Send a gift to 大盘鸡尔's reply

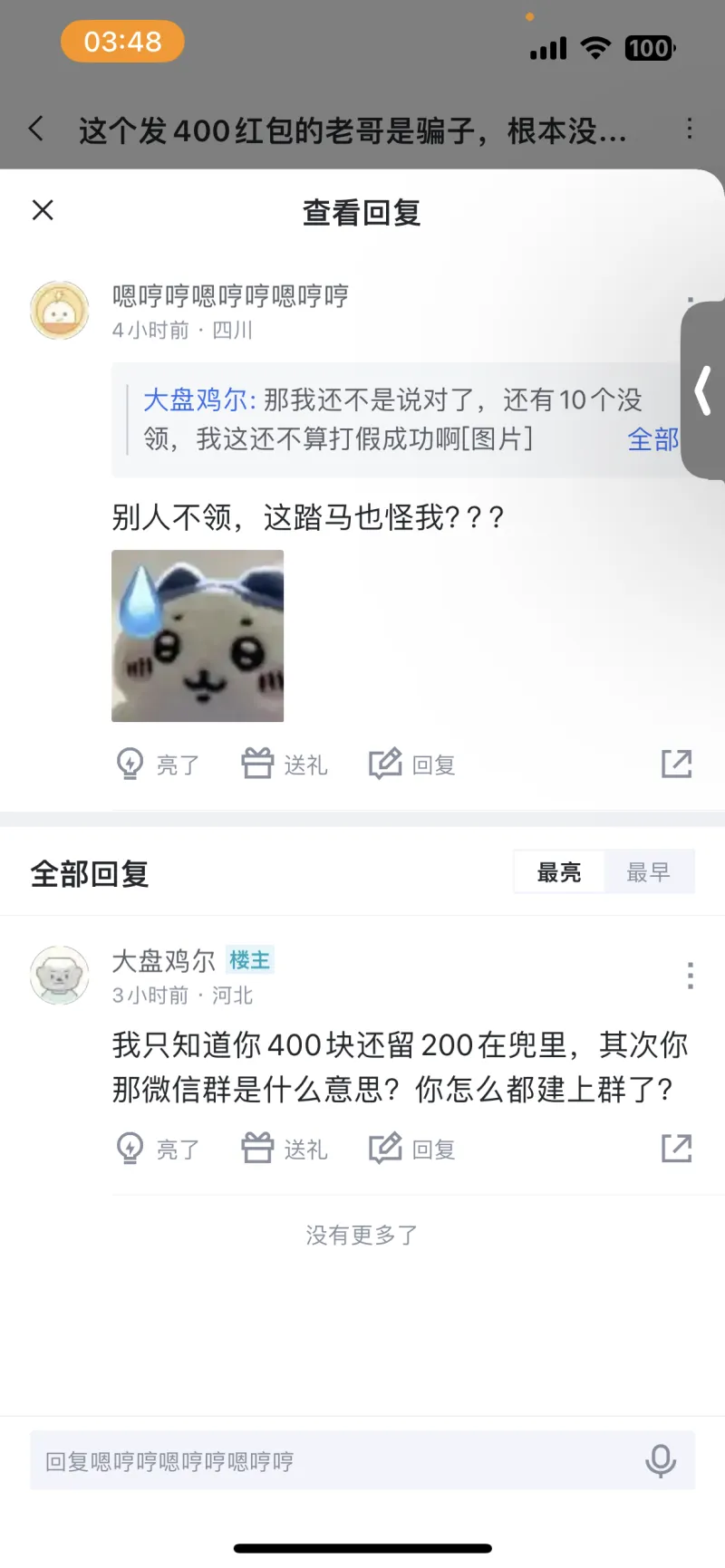pos(285,1149)
